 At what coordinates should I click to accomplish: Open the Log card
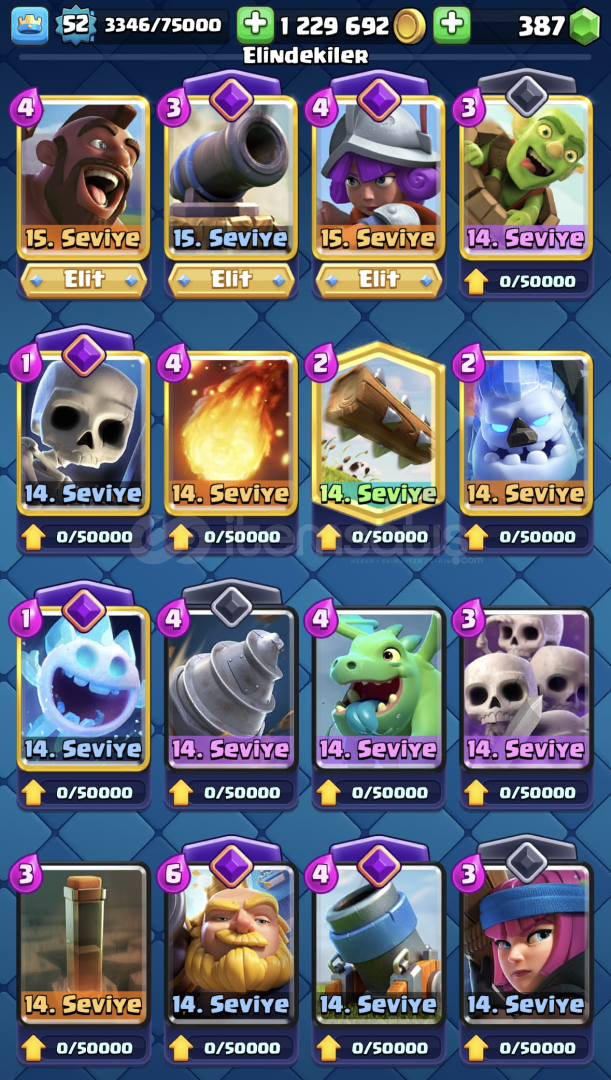click(x=379, y=433)
